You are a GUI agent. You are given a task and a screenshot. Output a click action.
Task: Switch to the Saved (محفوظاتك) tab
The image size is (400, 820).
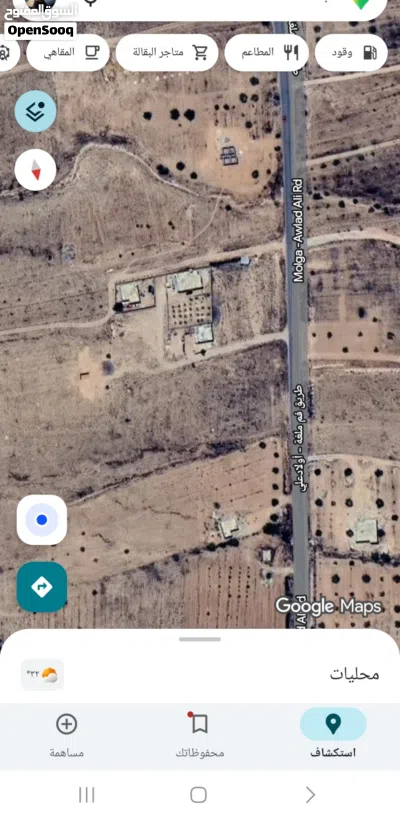[200, 733]
